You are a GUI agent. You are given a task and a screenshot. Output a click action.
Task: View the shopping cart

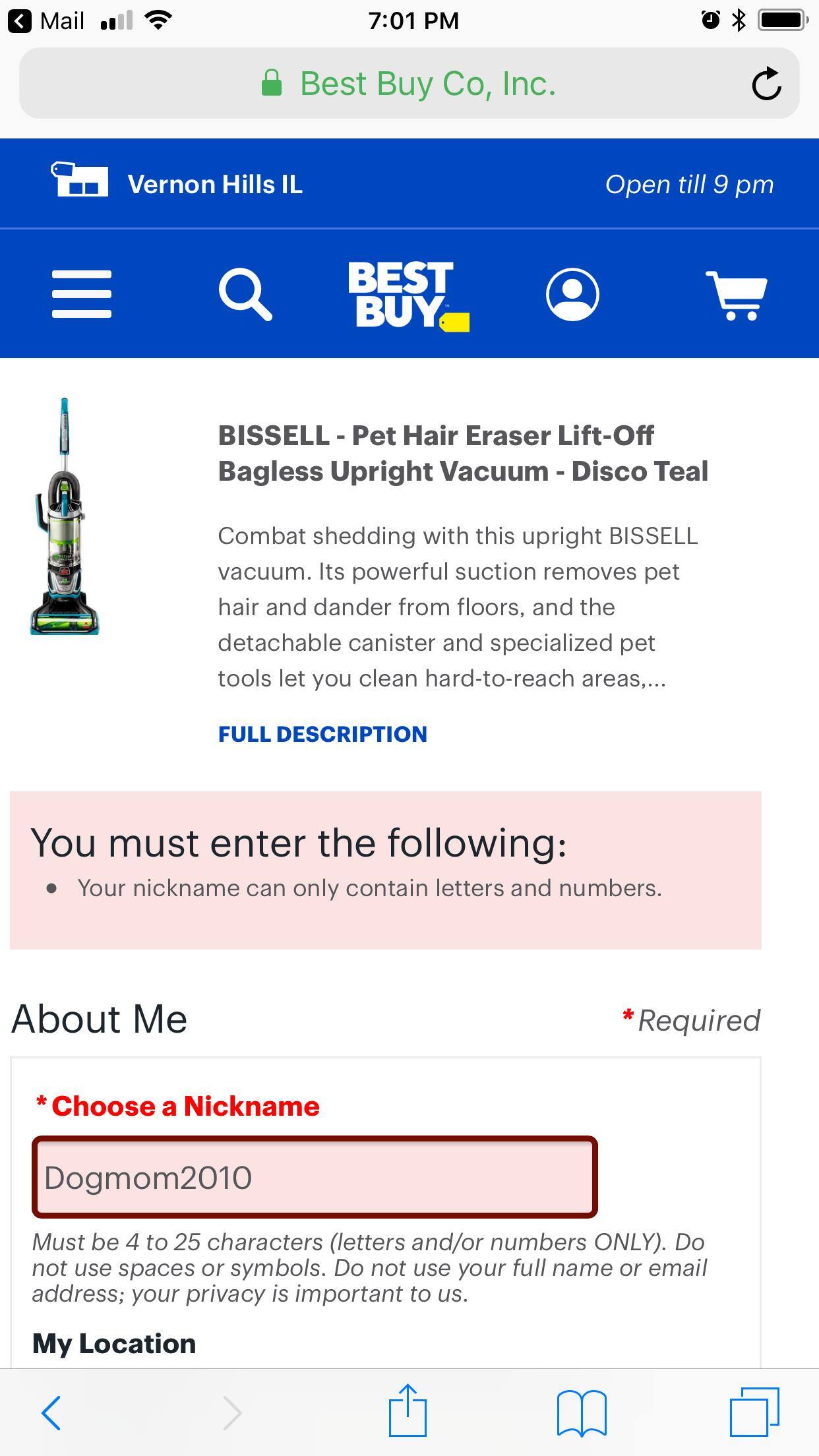tap(737, 294)
